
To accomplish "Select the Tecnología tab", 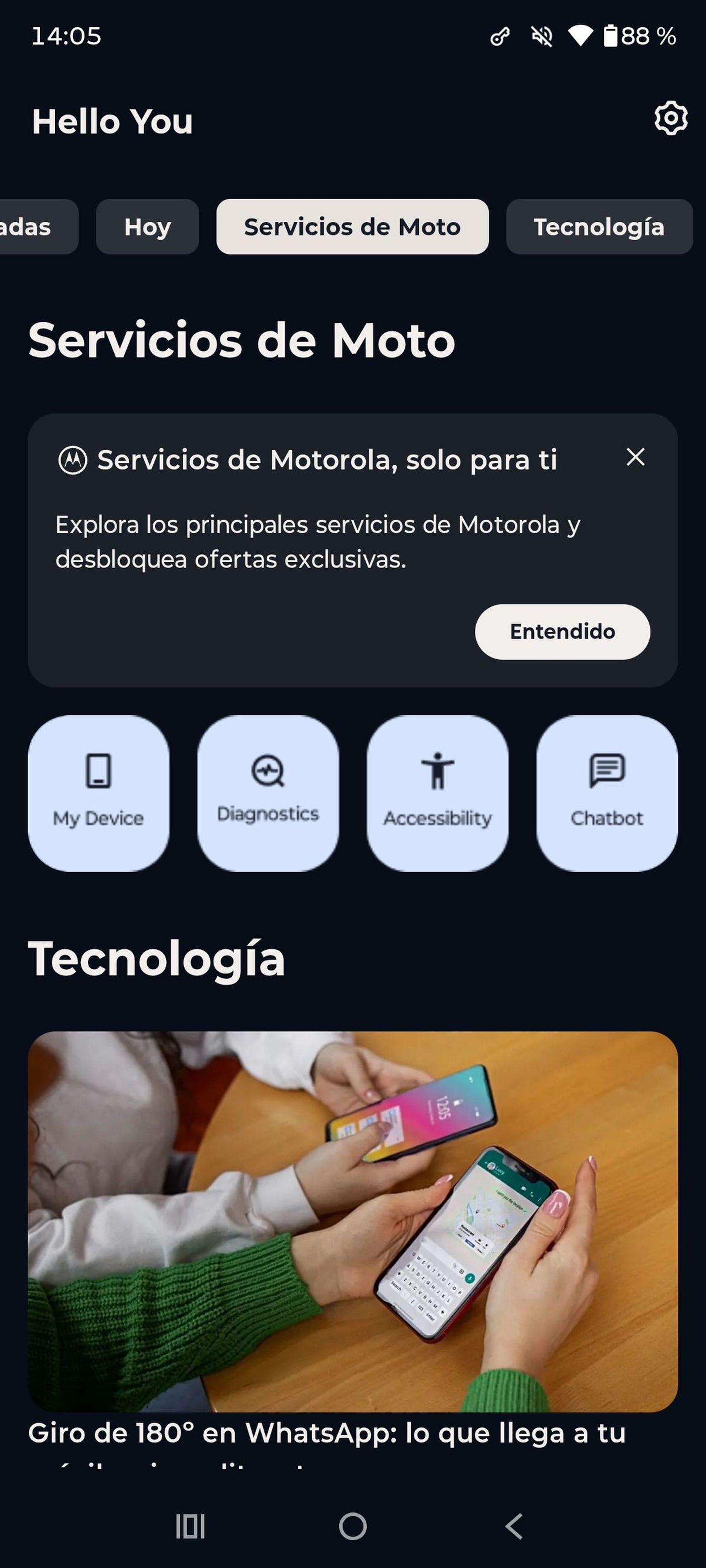I will pos(599,227).
